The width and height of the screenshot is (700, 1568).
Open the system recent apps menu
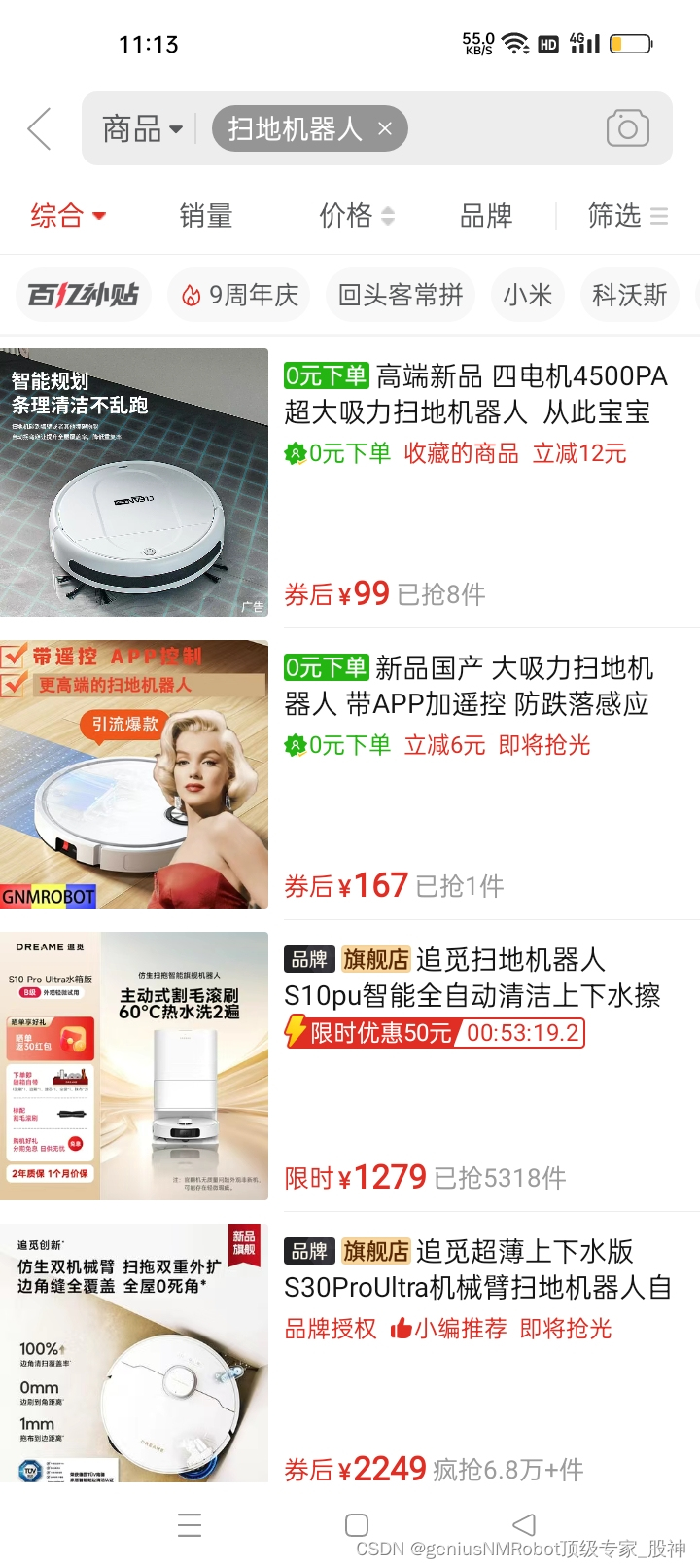190,1525
